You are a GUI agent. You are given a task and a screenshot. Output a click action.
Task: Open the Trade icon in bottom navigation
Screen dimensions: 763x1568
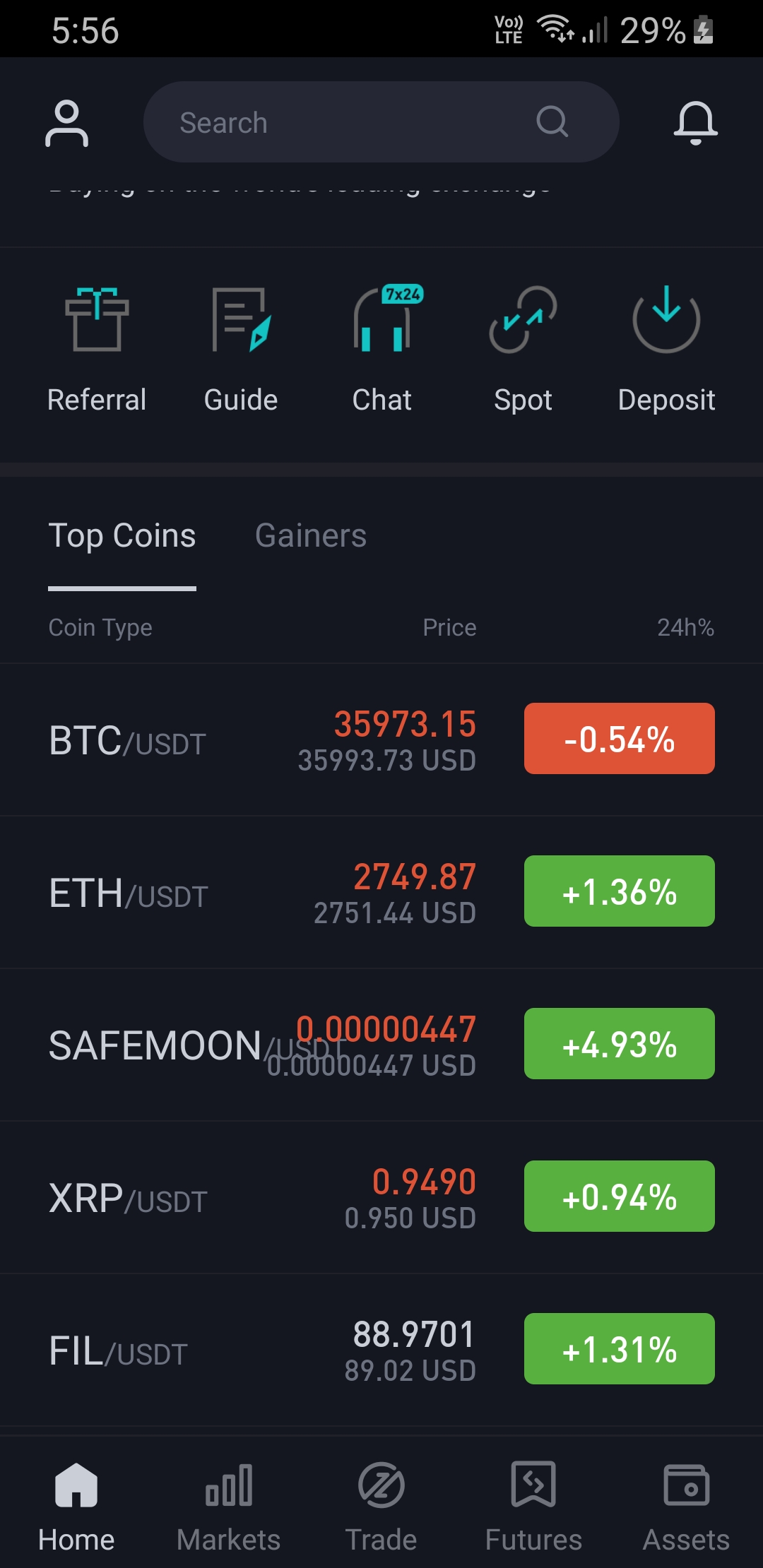(381, 1485)
